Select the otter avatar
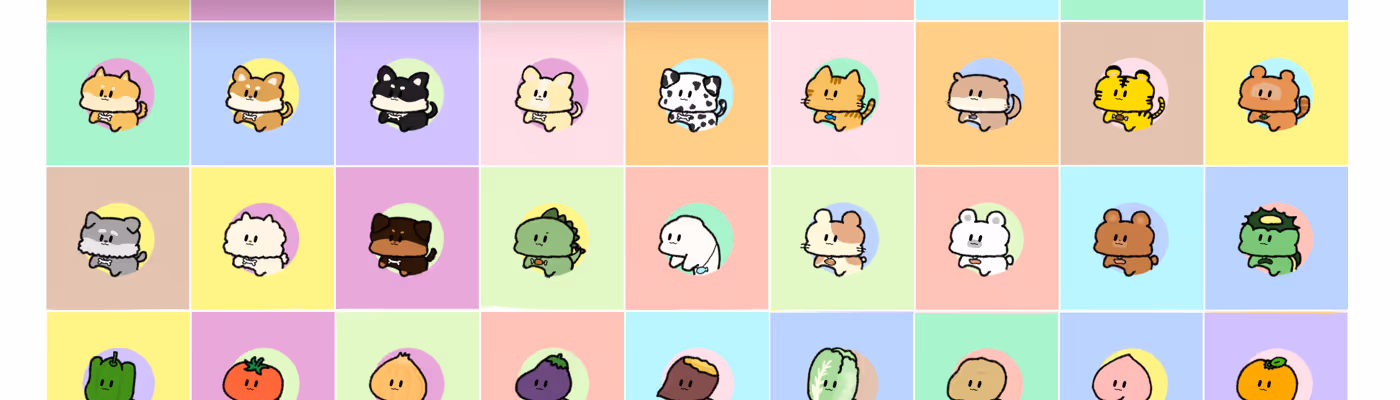Viewport: 1400px width, 400px height. point(985,96)
